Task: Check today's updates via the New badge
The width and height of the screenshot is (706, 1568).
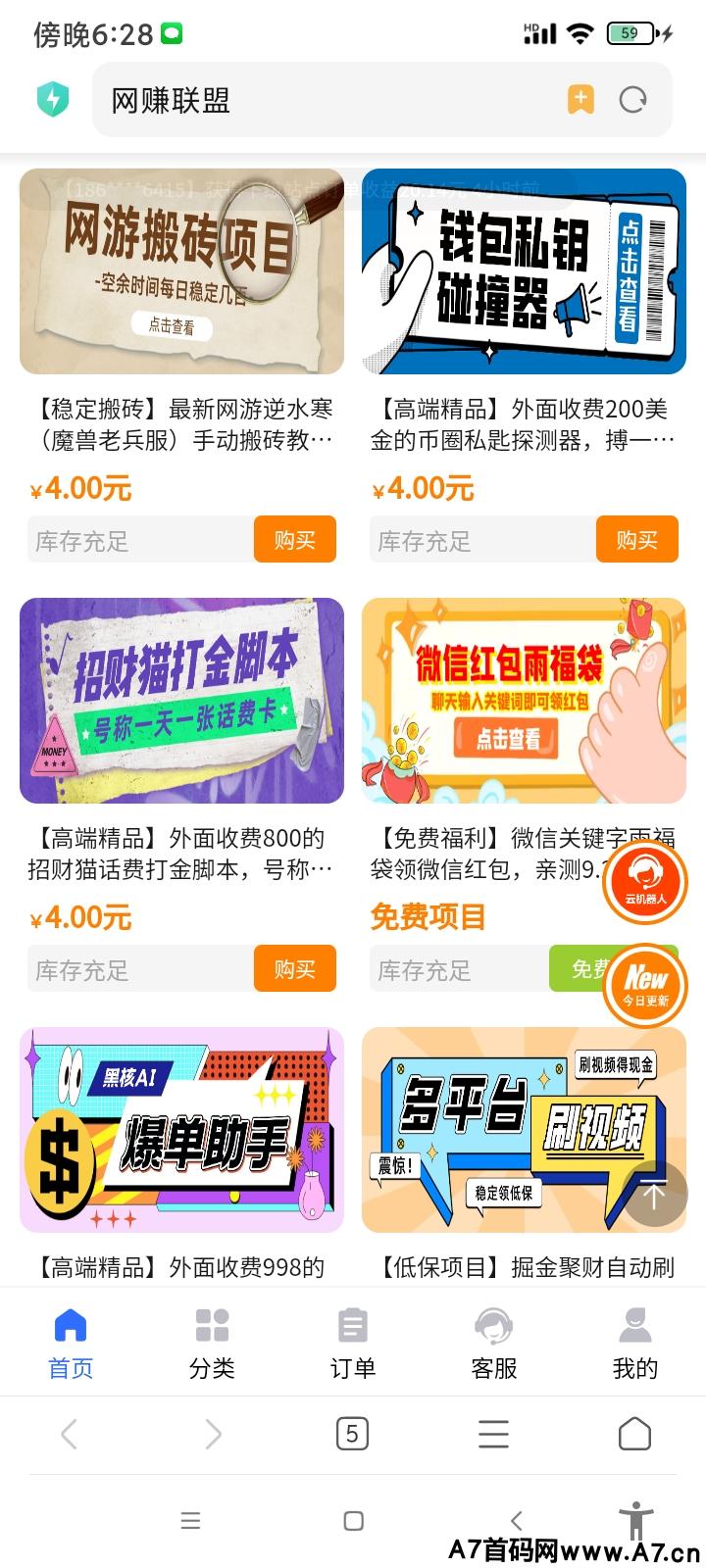Action: click(x=644, y=984)
